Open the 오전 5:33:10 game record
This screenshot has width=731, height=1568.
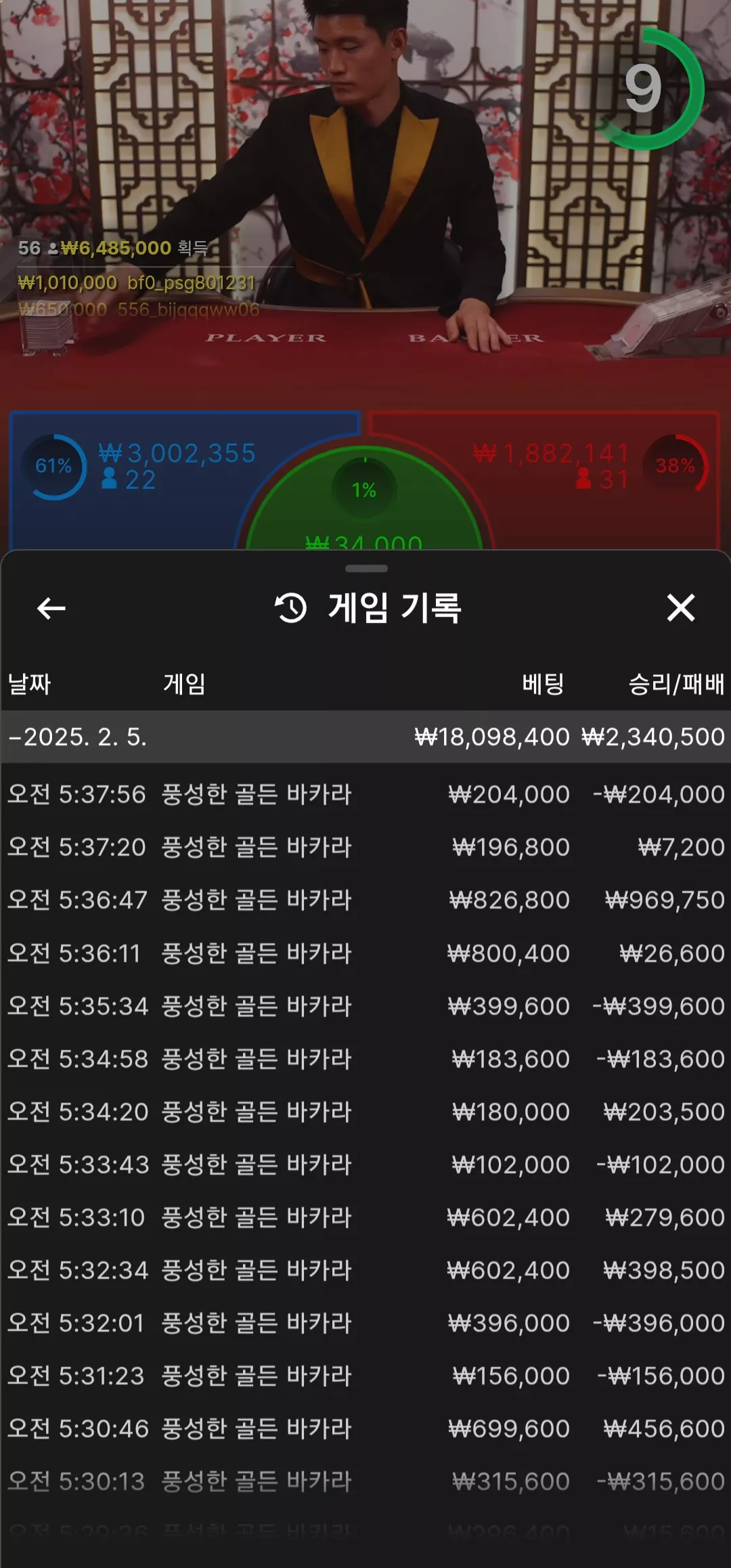pyautogui.click(x=365, y=1217)
